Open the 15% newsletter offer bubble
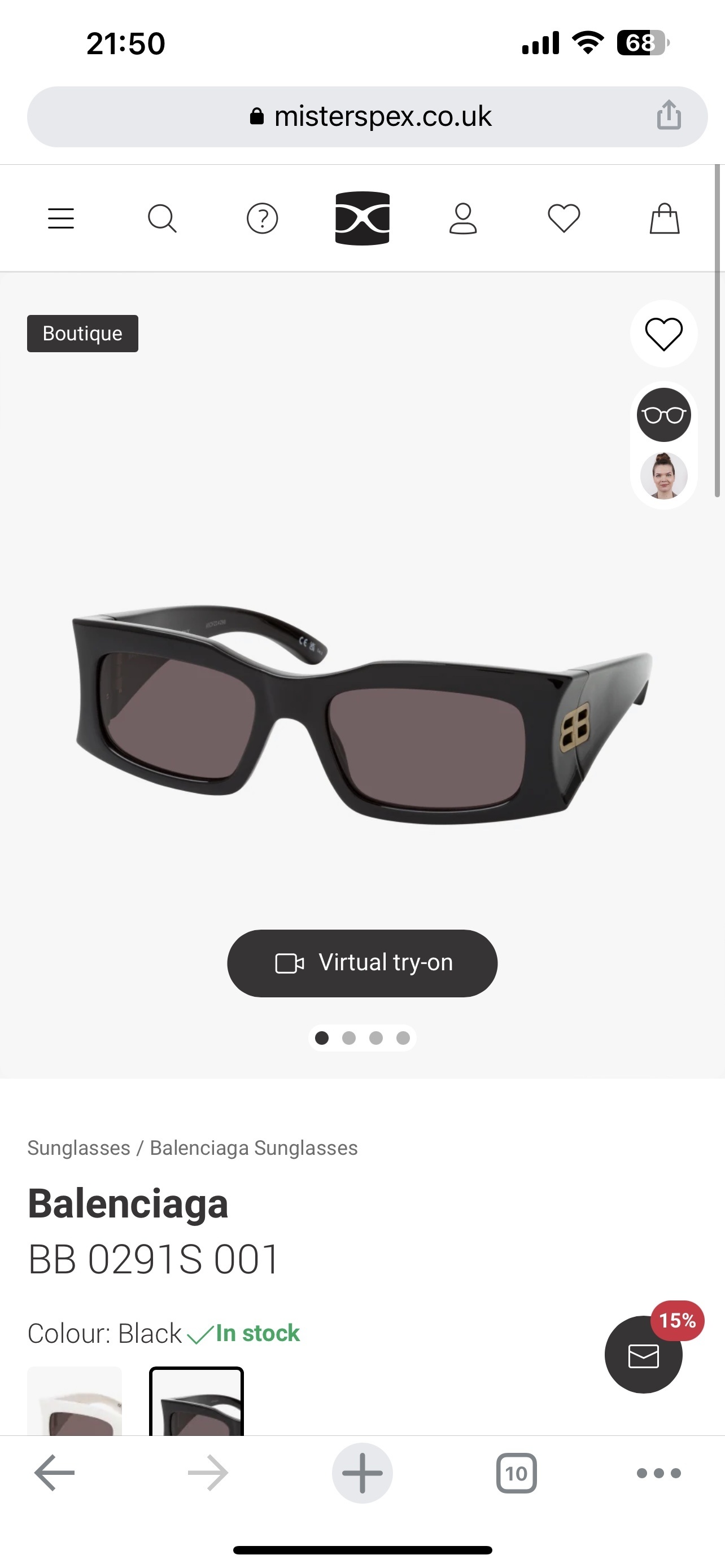 [x=644, y=1355]
